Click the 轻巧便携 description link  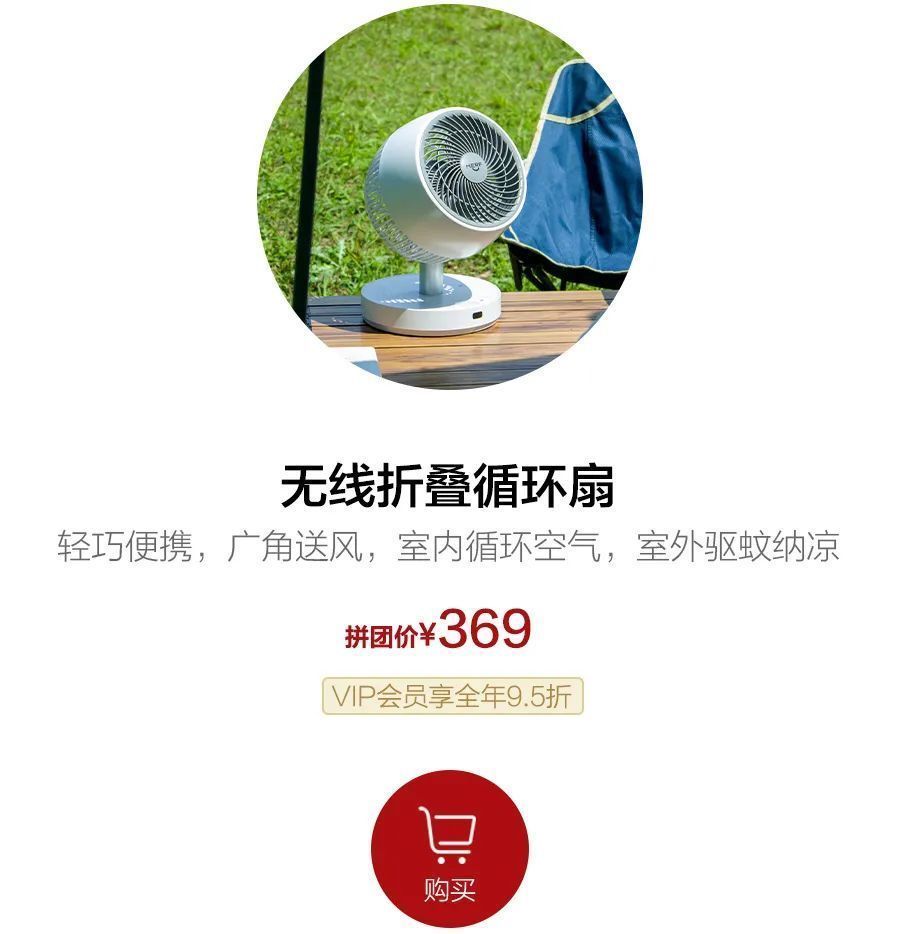point(115,548)
